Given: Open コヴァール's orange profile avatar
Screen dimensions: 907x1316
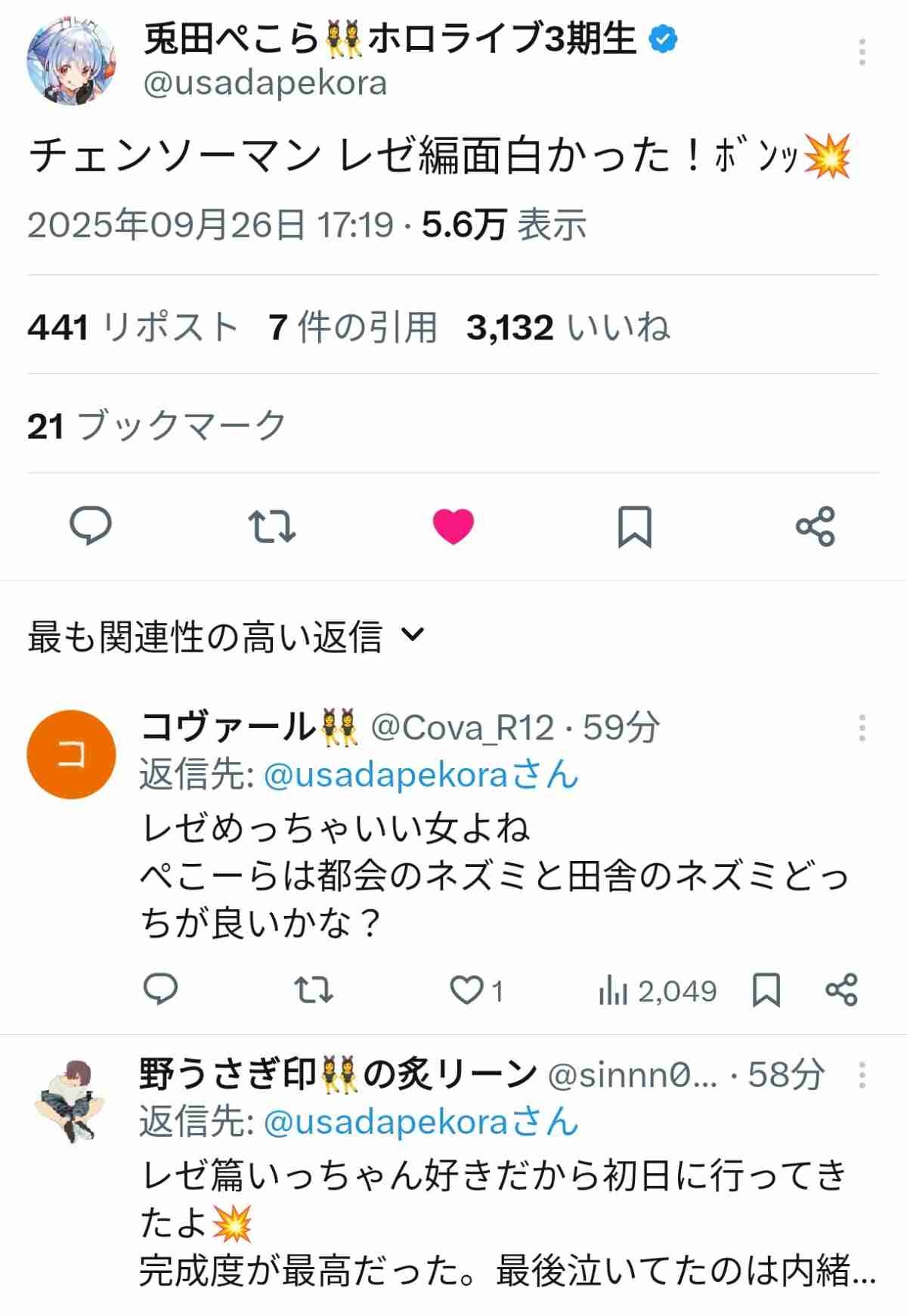Looking at the screenshot, I should tap(71, 754).
